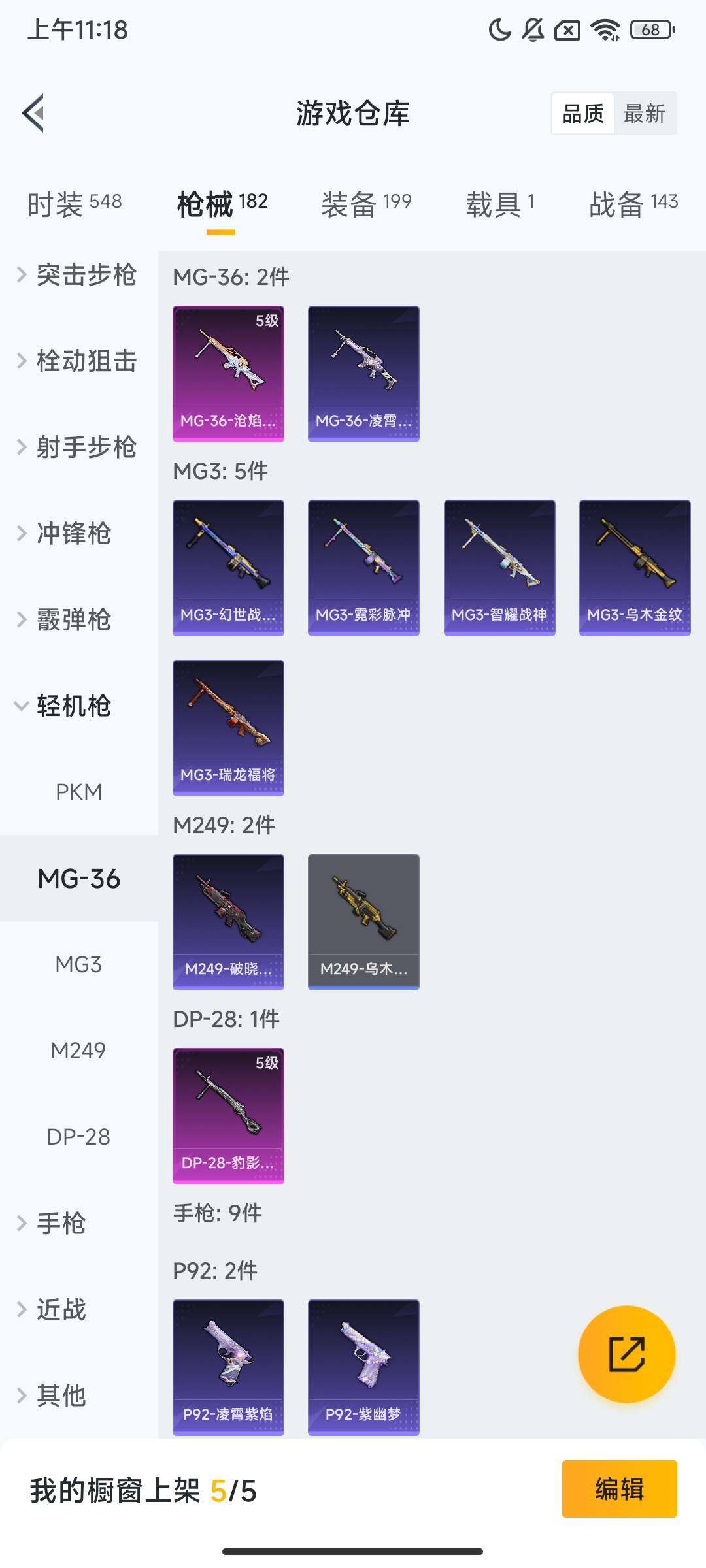Screen dimensions: 706x1568
Task: Tap the back arrow to exit 游戏仓库
Action: pyautogui.click(x=34, y=112)
